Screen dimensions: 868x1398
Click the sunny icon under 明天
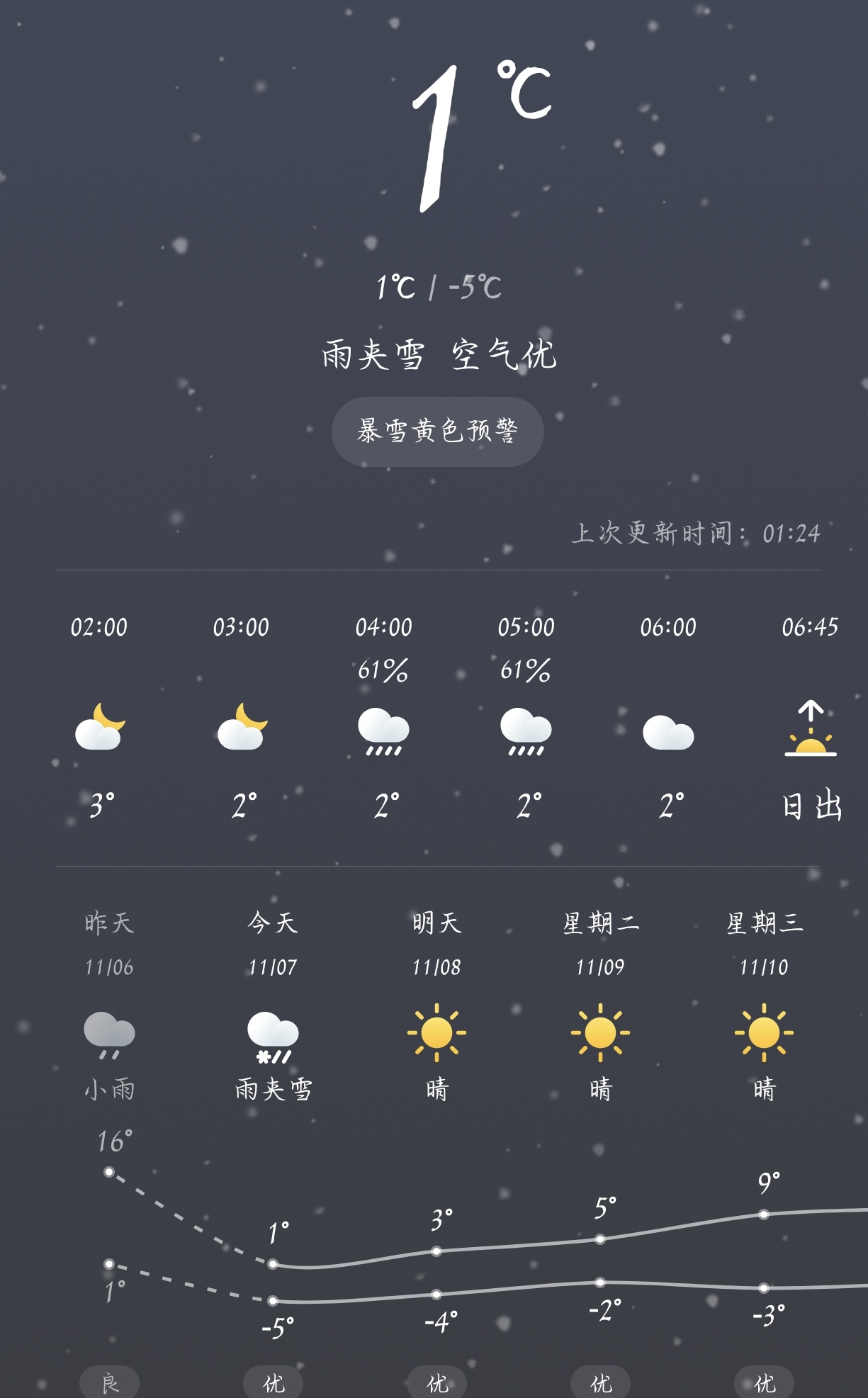click(x=438, y=1036)
